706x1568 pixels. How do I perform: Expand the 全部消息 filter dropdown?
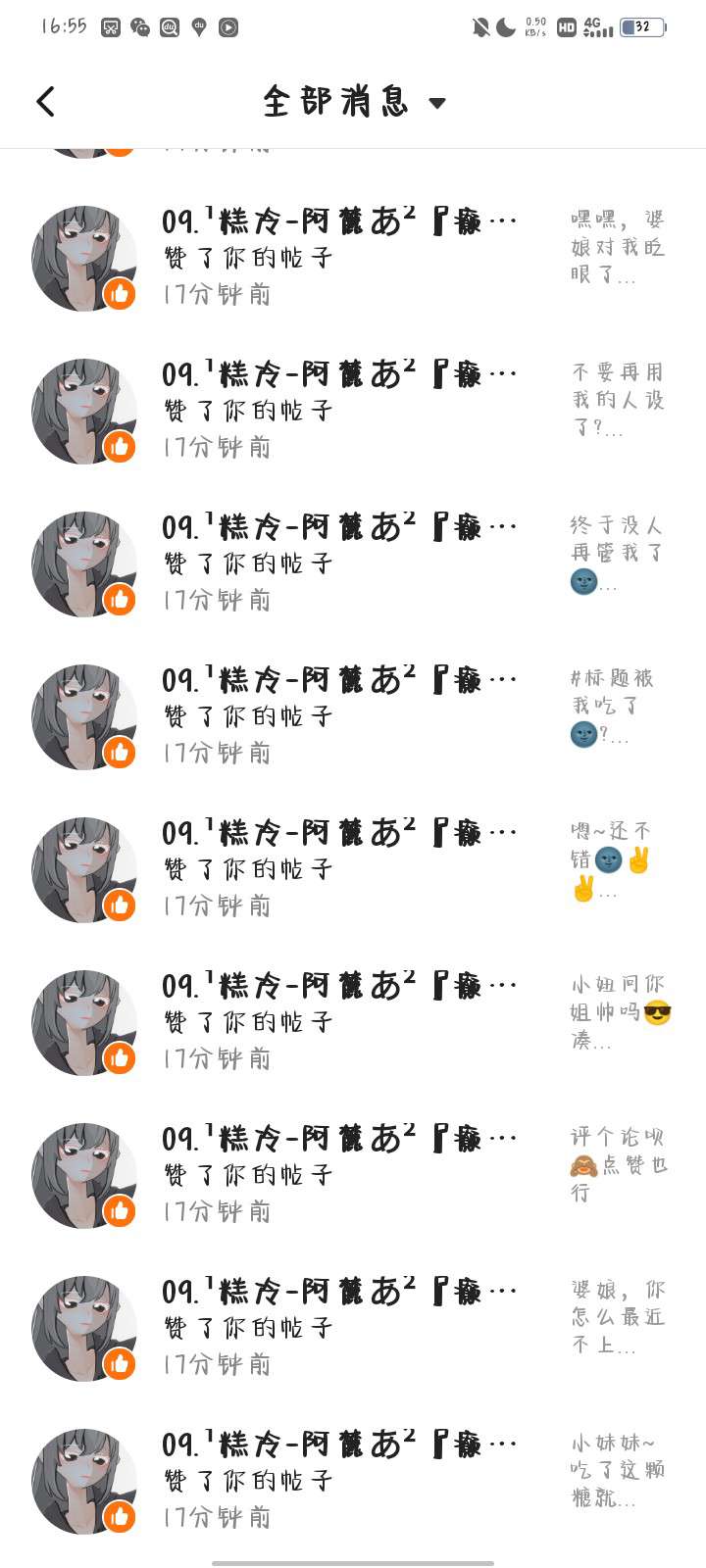coord(353,102)
